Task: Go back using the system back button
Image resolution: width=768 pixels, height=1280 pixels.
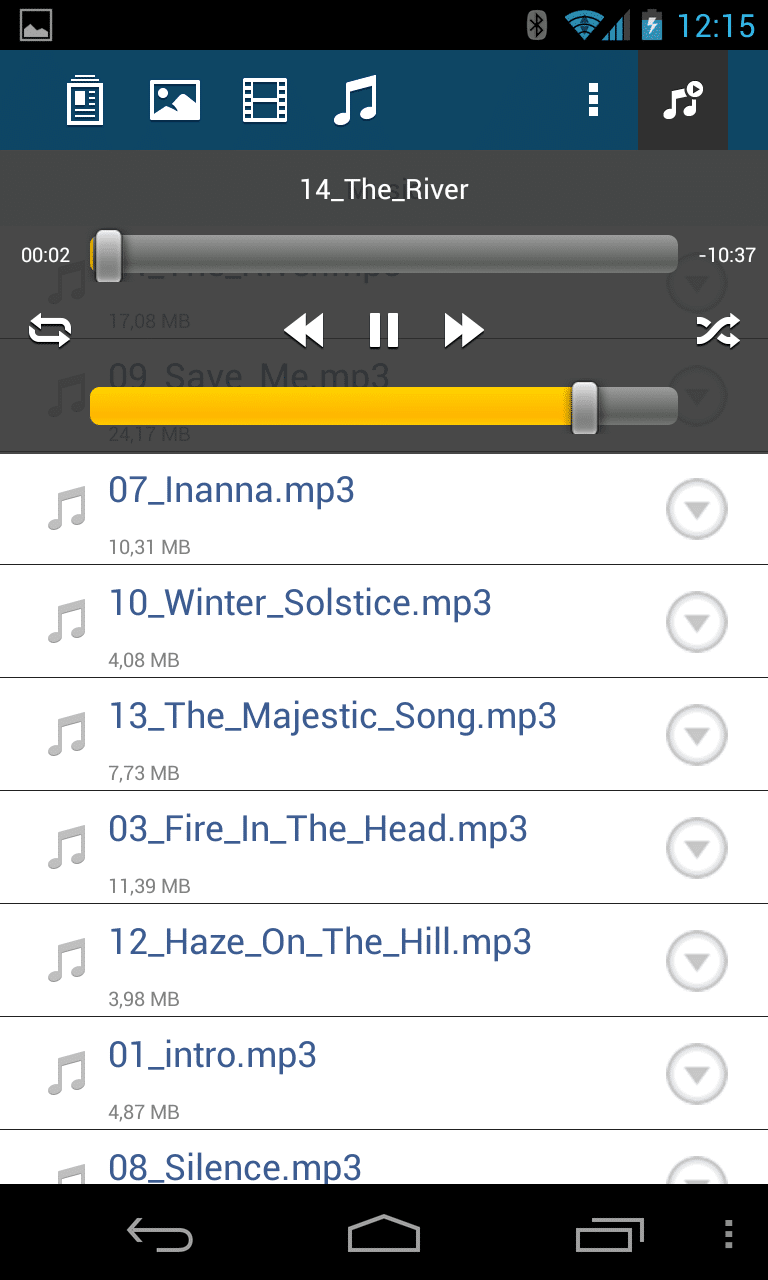Action: coord(160,1235)
